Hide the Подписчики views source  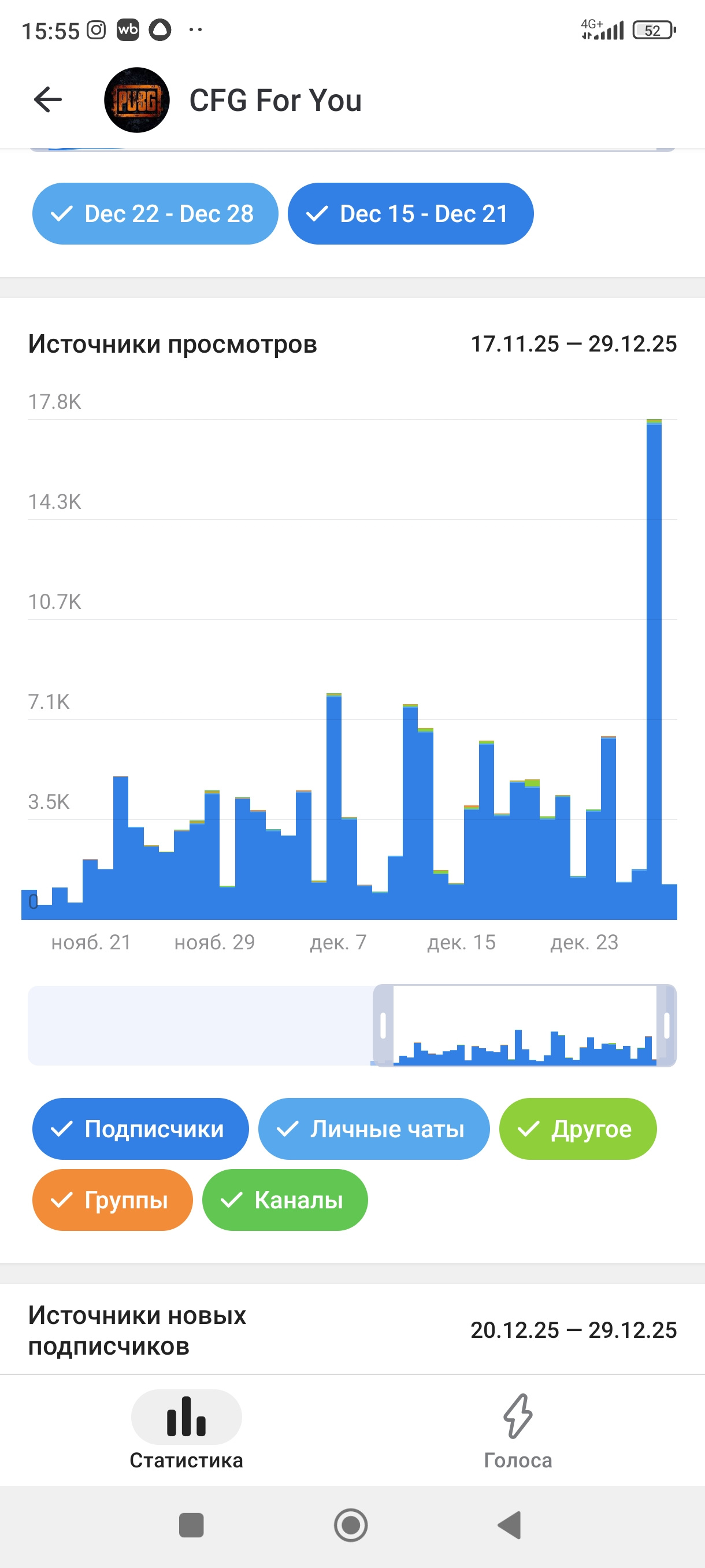click(140, 1129)
